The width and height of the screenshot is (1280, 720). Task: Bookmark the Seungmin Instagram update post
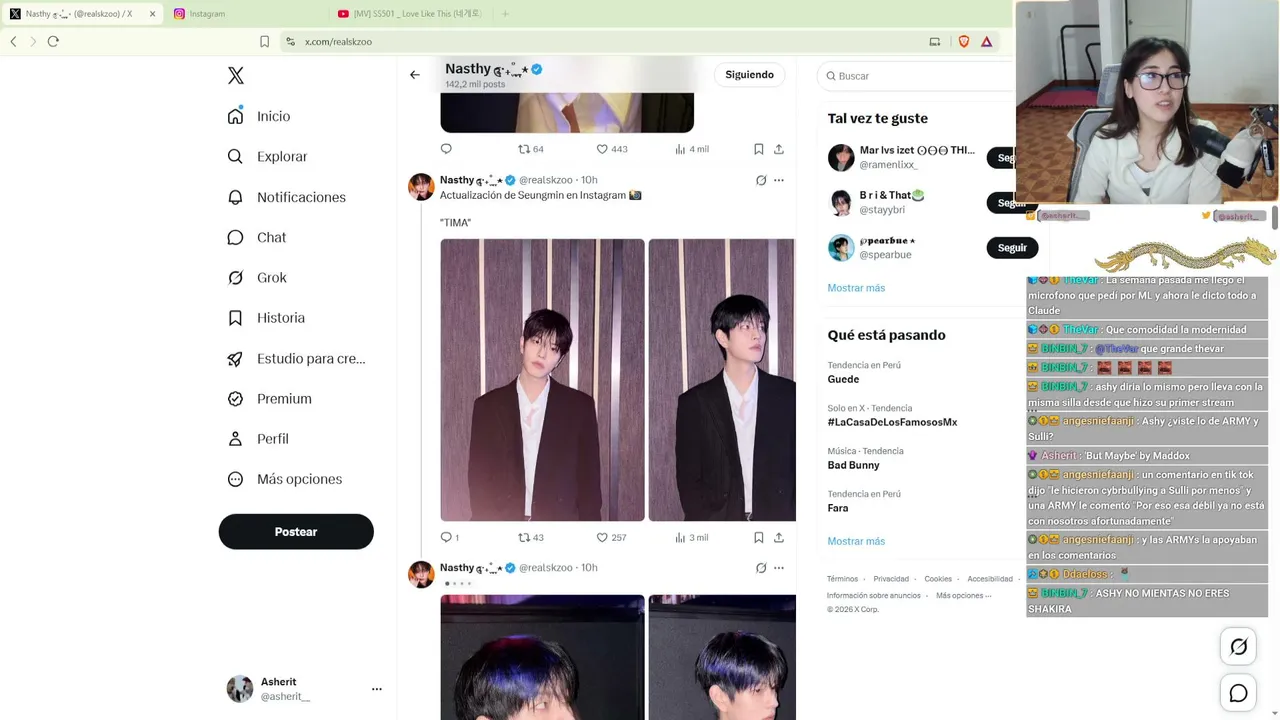point(759,538)
